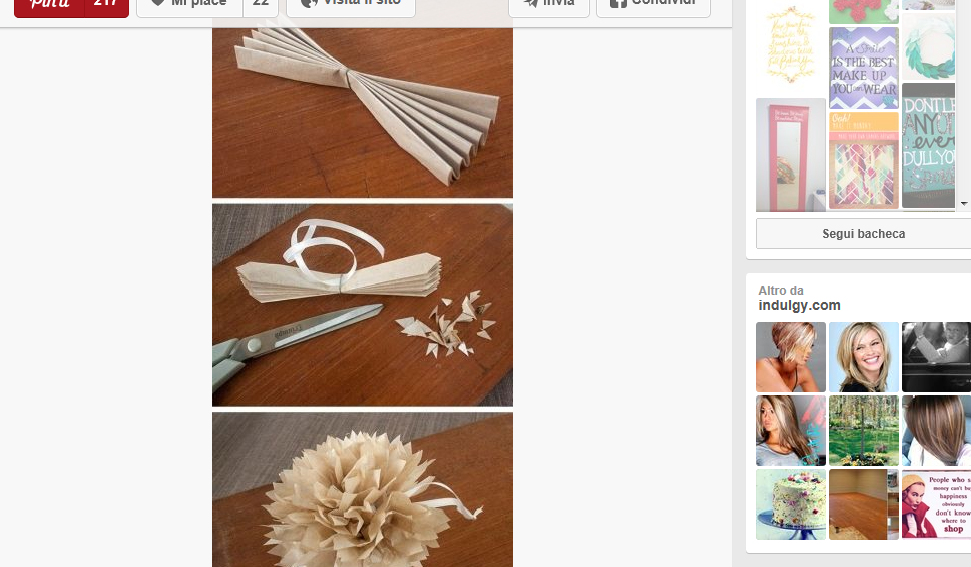This screenshot has height=567, width=971.
Task: Like this pin with Mi piace
Action: point(190,5)
